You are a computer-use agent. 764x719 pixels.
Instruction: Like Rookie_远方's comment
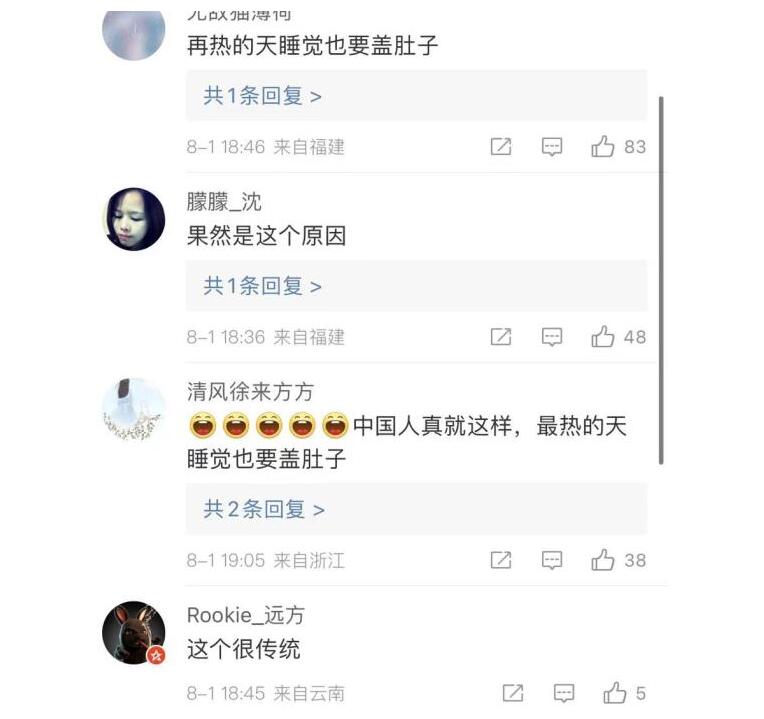(614, 692)
